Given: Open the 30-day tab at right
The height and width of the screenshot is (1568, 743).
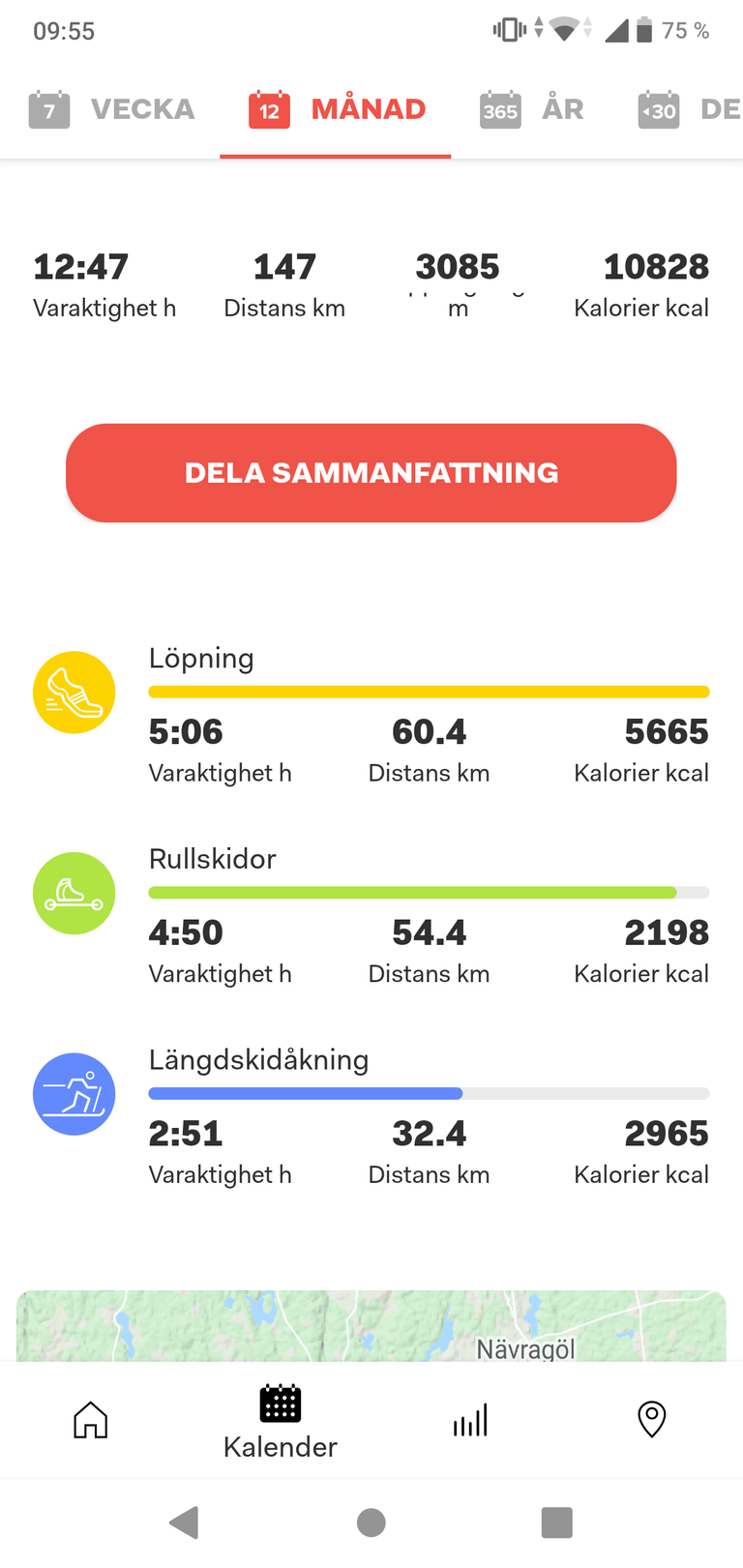Looking at the screenshot, I should coord(689,109).
